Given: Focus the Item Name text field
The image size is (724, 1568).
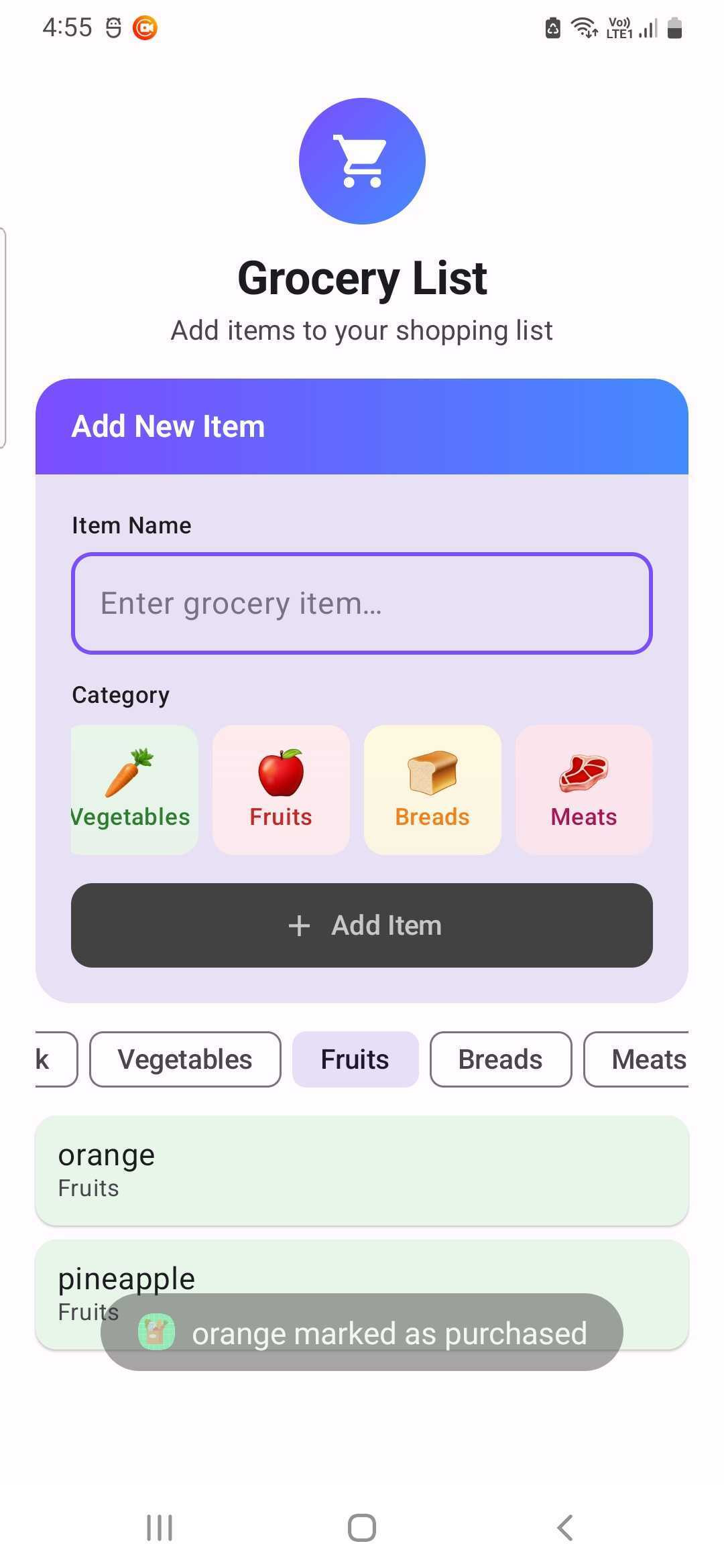Looking at the screenshot, I should (362, 603).
